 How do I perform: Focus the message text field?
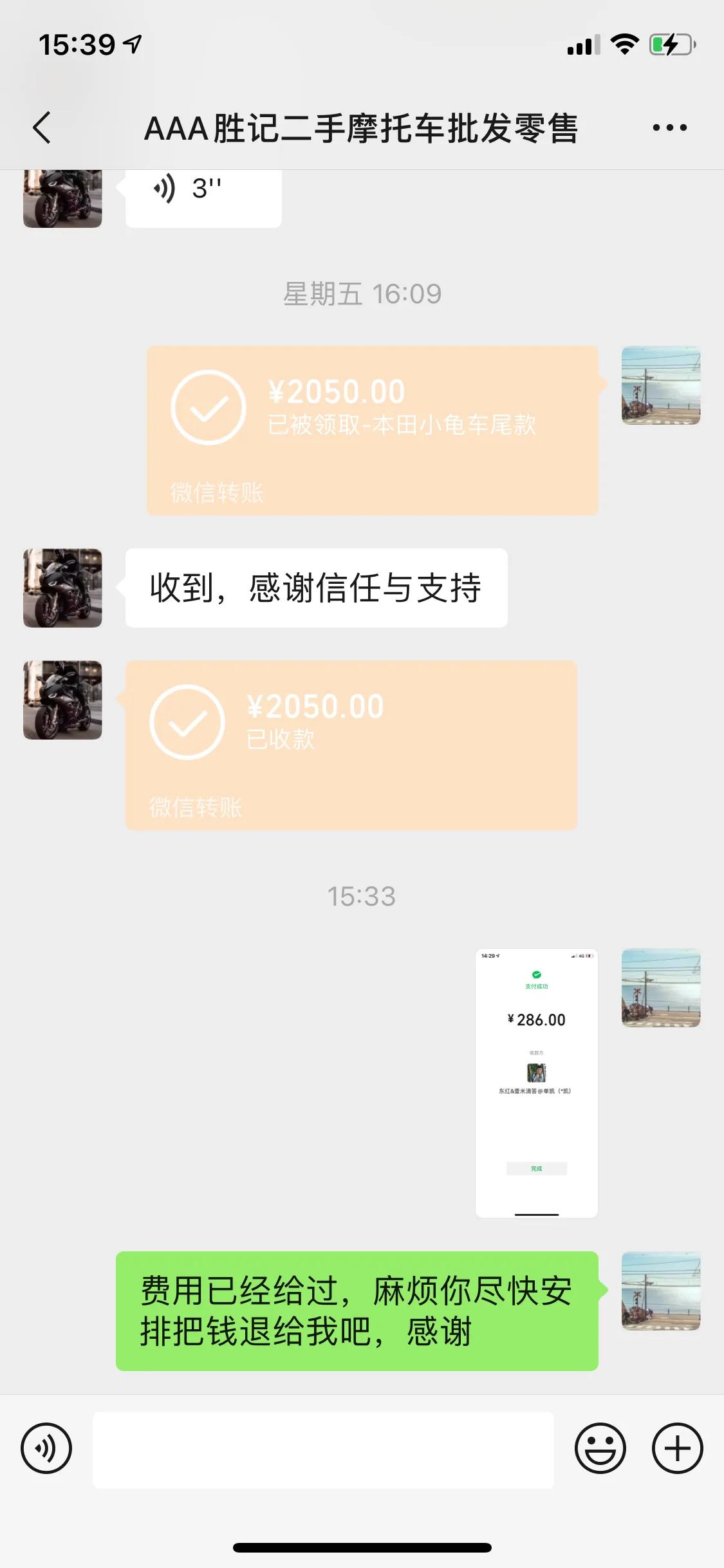(x=323, y=1450)
